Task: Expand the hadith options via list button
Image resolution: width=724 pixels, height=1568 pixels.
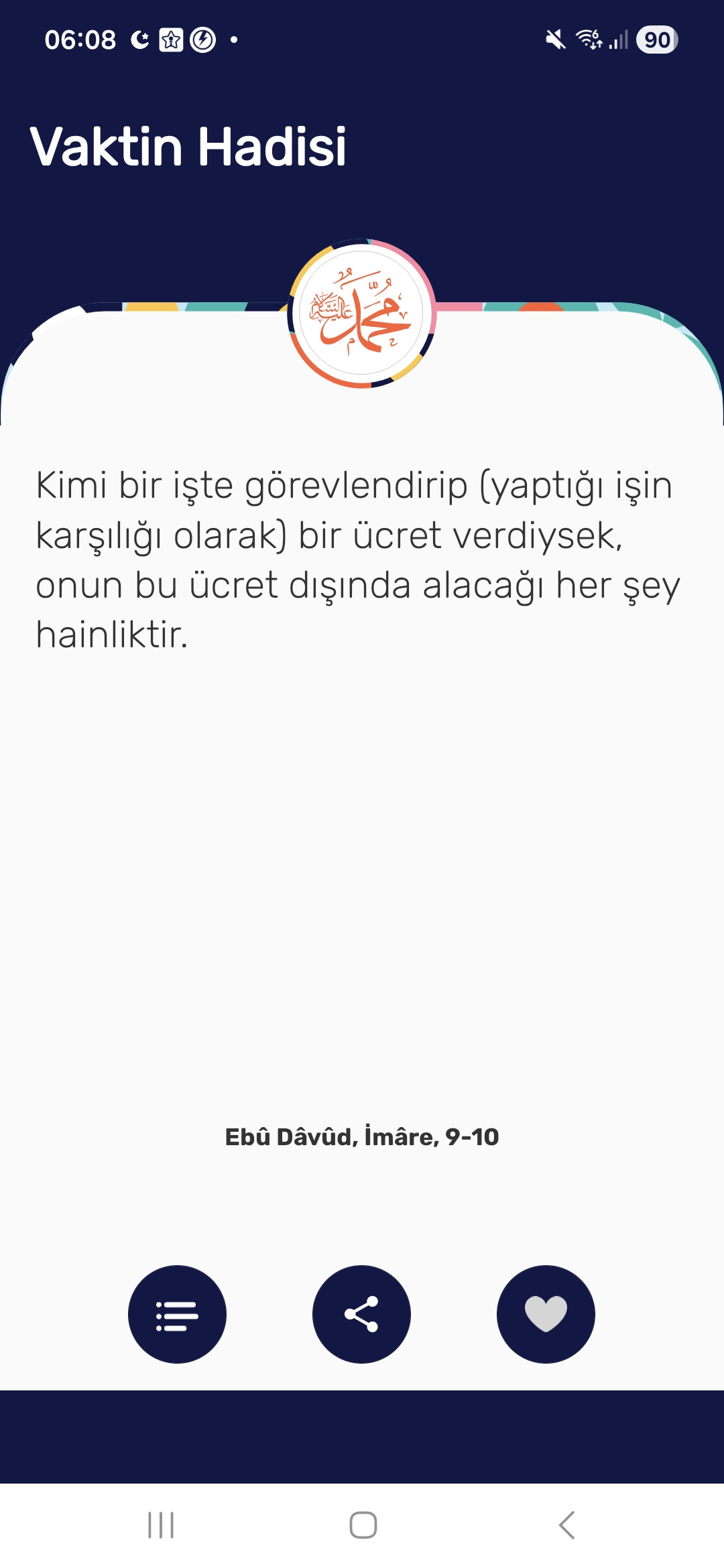Action: point(177,1314)
